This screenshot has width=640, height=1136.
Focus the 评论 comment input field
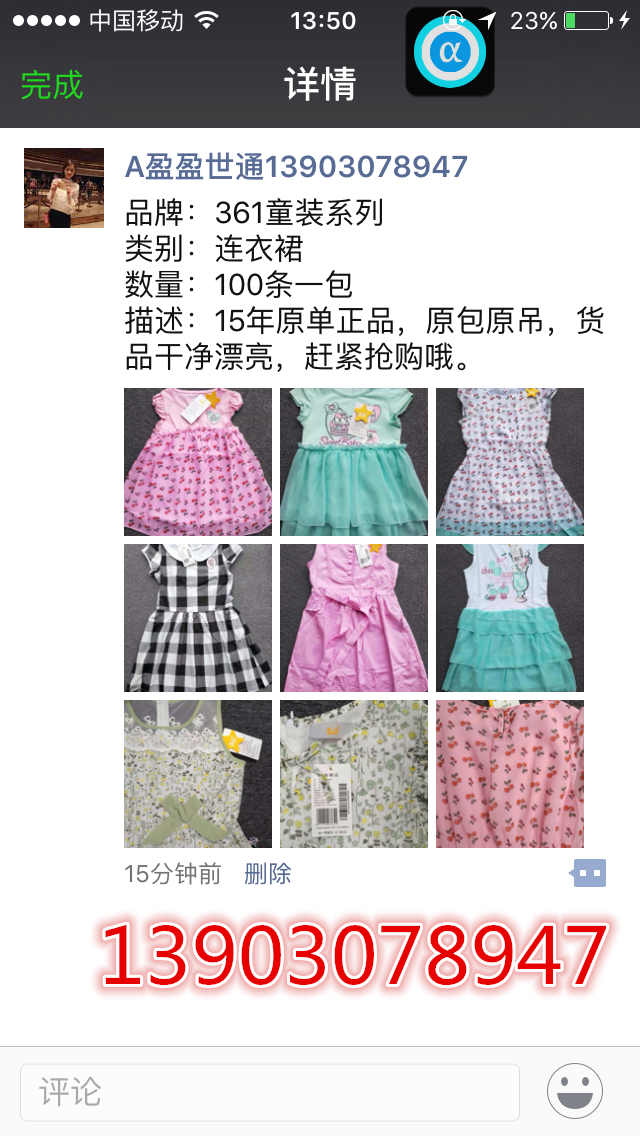point(270,1091)
